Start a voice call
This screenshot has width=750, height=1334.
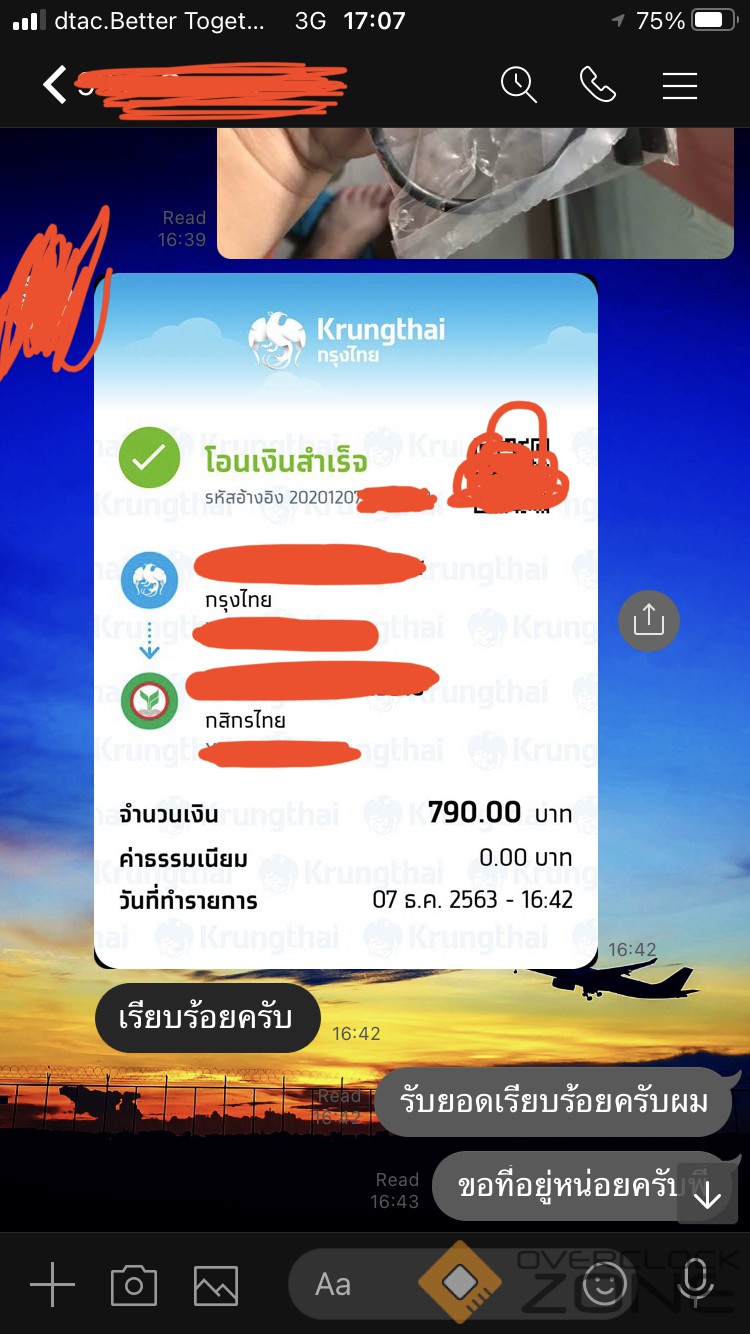pyautogui.click(x=598, y=85)
